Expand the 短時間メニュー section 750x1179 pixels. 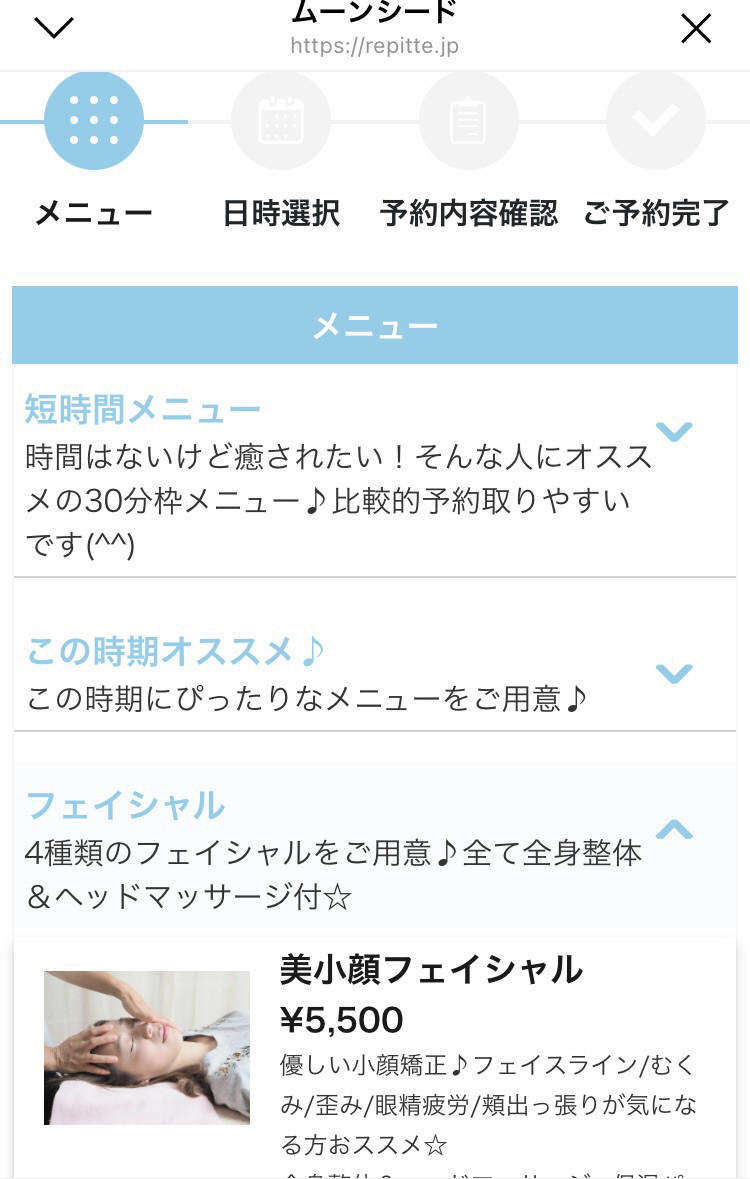[673, 431]
